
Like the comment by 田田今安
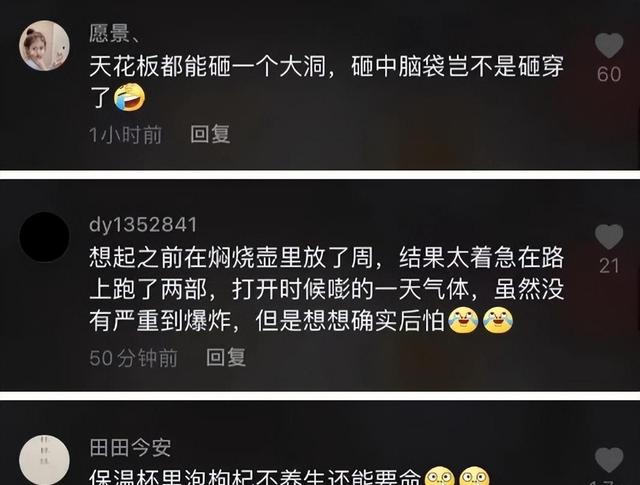[608, 460]
